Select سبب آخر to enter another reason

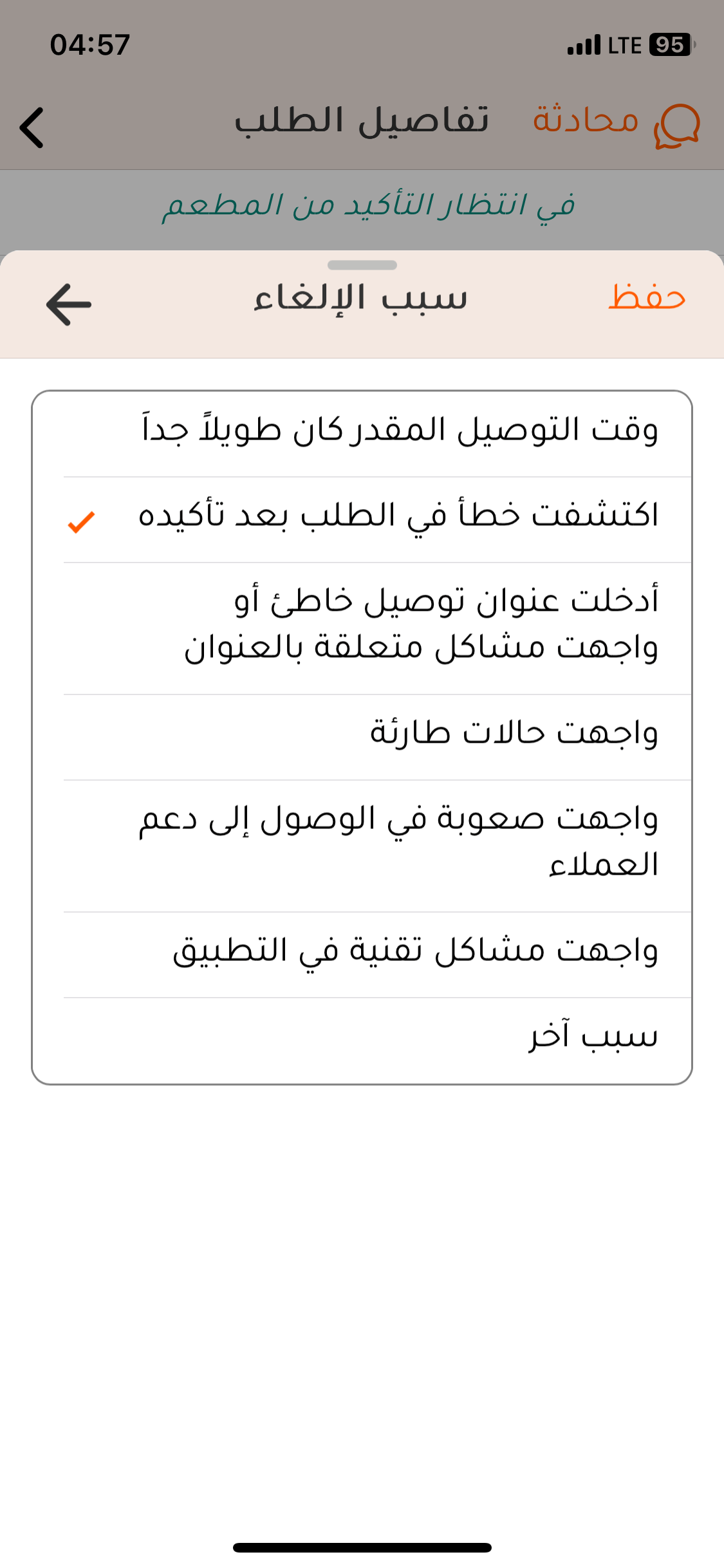pos(362,1038)
